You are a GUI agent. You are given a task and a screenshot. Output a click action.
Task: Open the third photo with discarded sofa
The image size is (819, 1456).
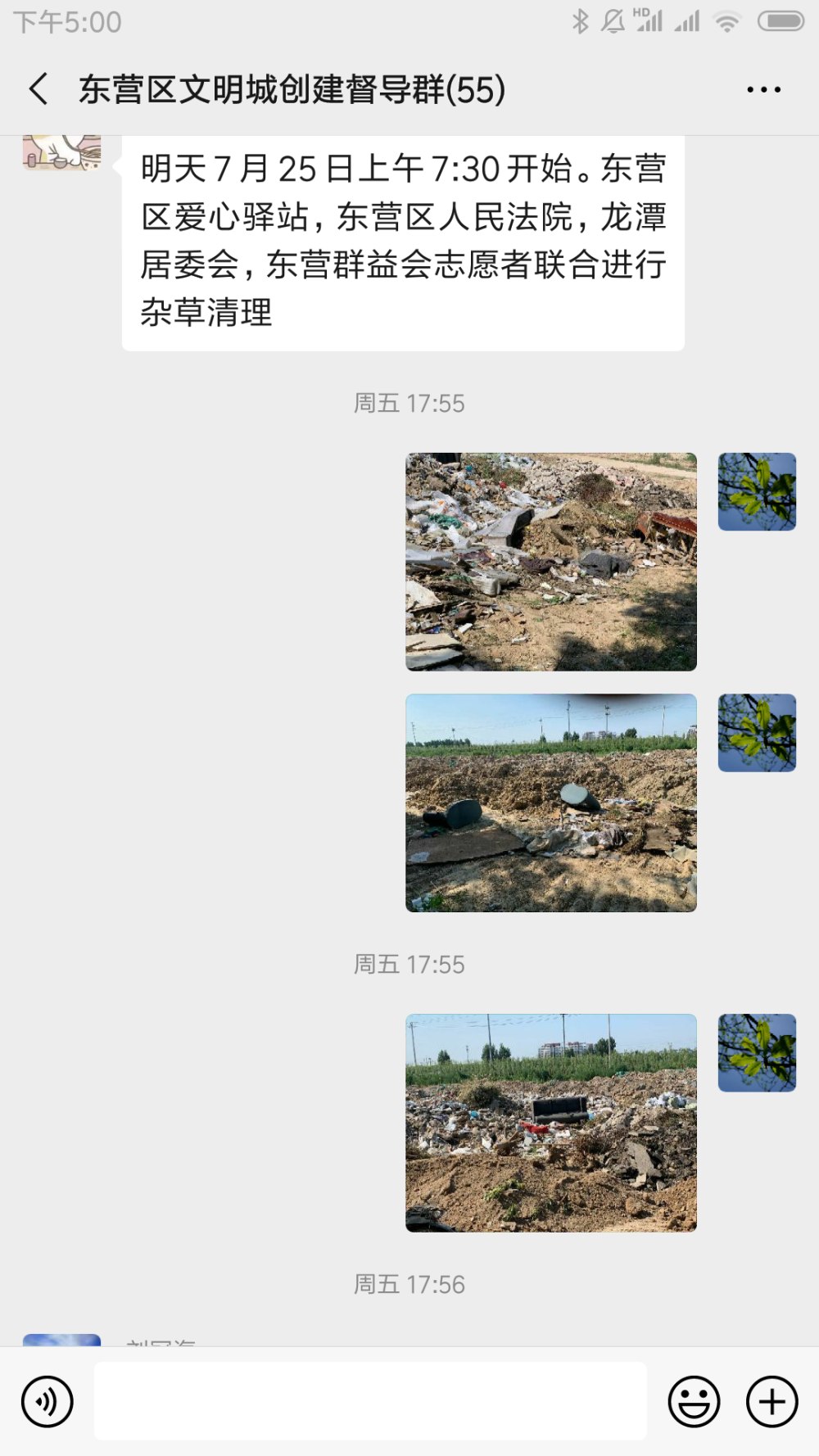tap(551, 1123)
